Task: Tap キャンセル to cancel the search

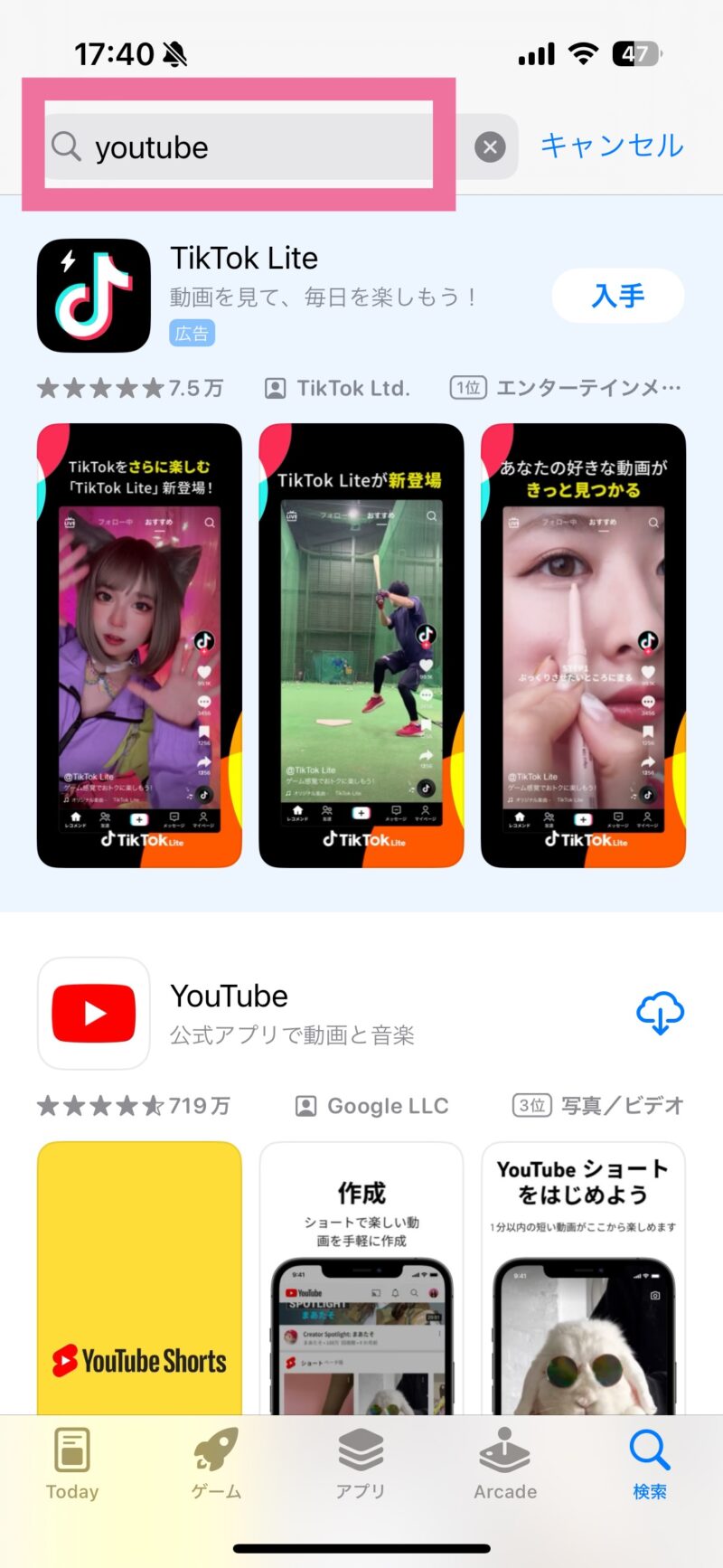Action: pyautogui.click(x=611, y=146)
